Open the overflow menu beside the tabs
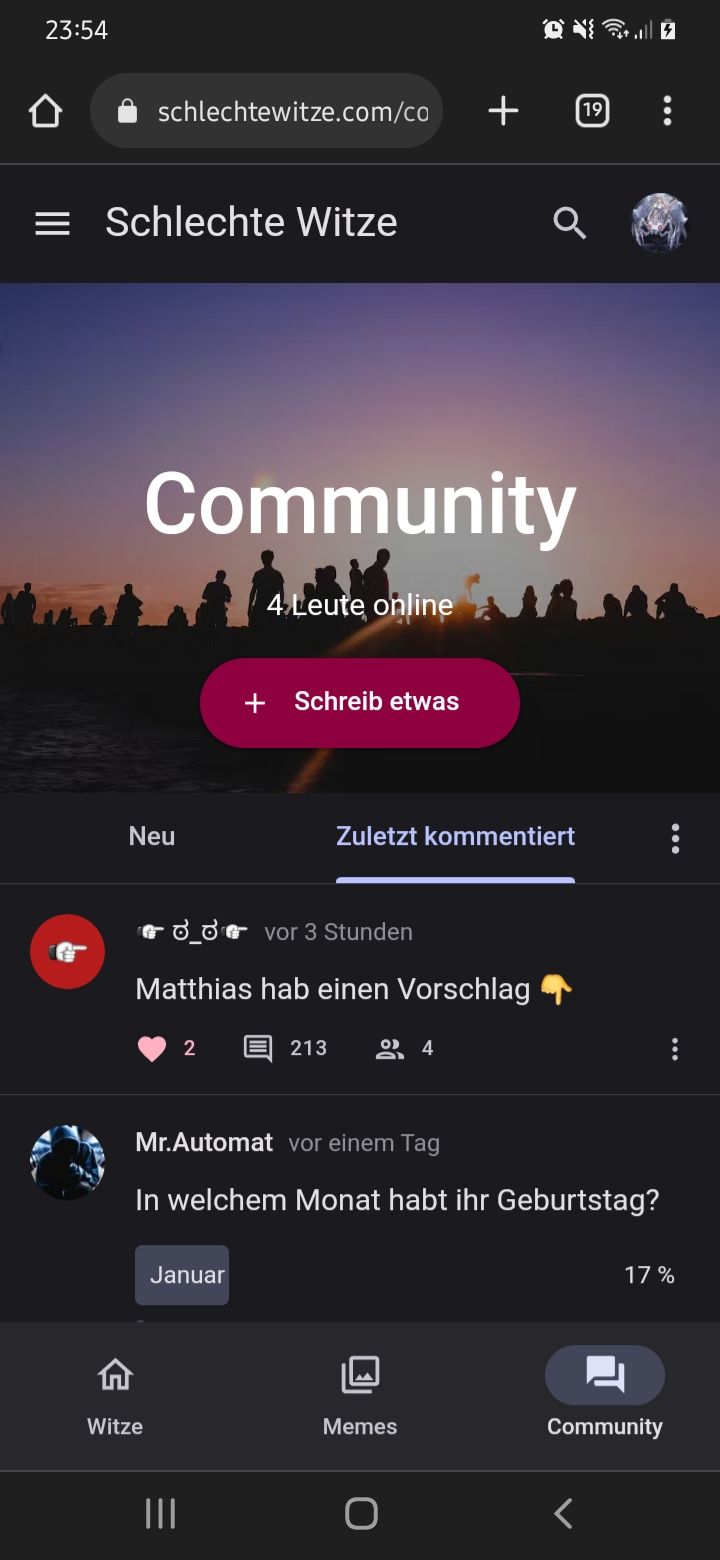The image size is (720, 1560). tap(676, 838)
